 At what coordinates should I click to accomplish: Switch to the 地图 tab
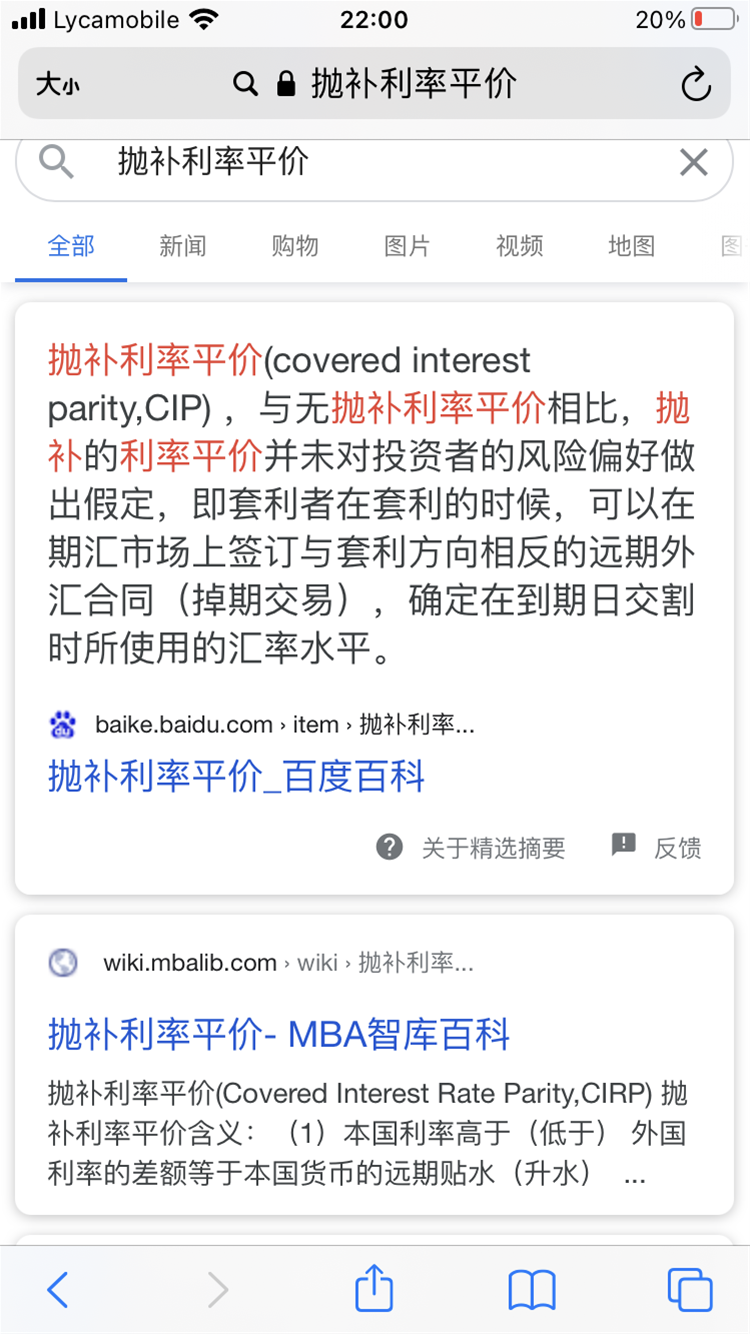point(632,246)
